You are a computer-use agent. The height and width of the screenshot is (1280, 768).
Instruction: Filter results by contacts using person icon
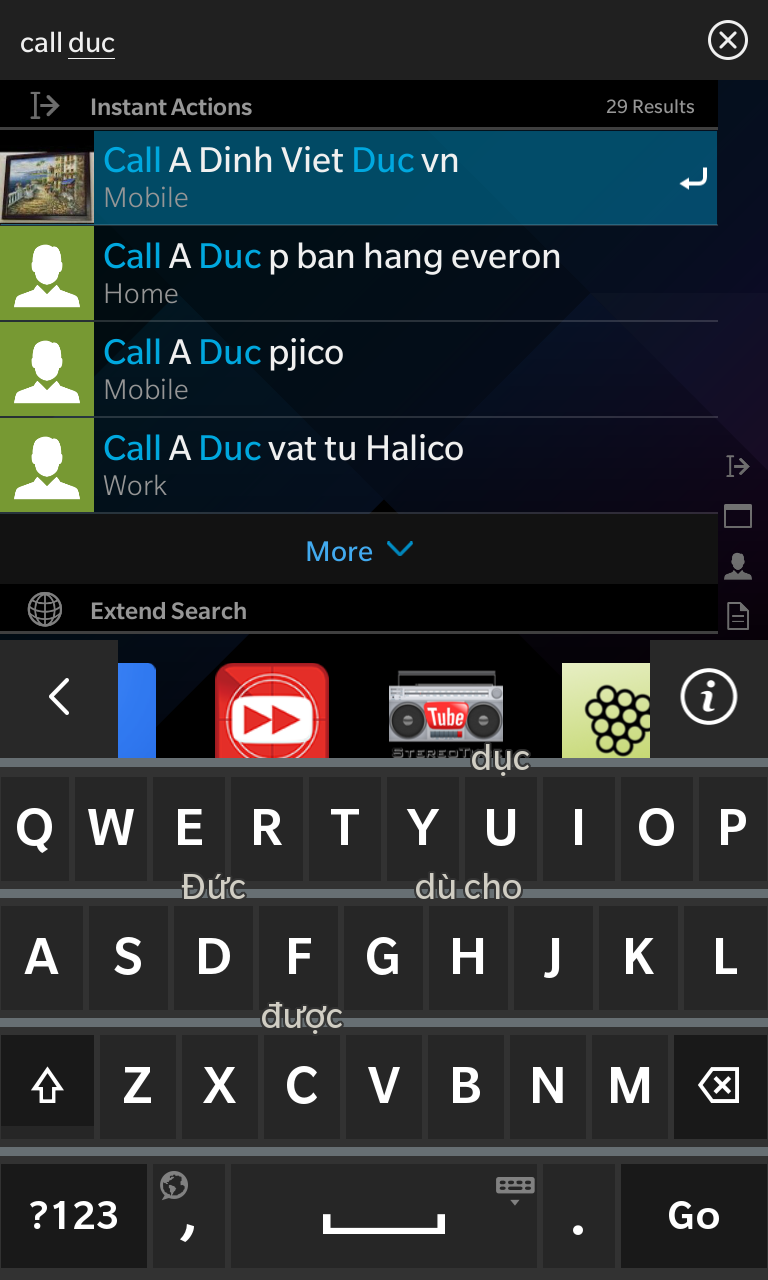738,567
